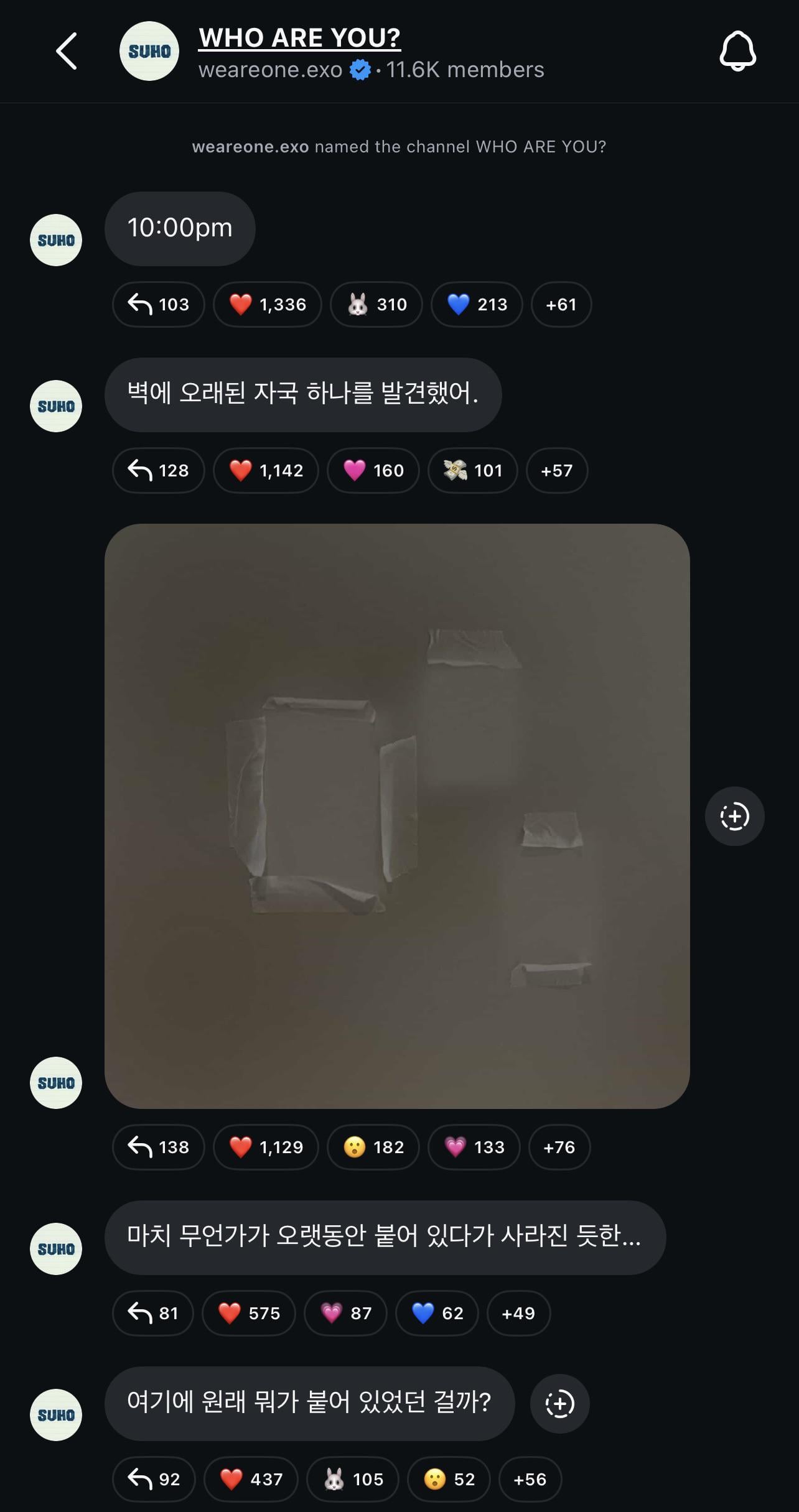This screenshot has height=1512, width=799.
Task: Open the tape marks photo
Action: (x=397, y=816)
